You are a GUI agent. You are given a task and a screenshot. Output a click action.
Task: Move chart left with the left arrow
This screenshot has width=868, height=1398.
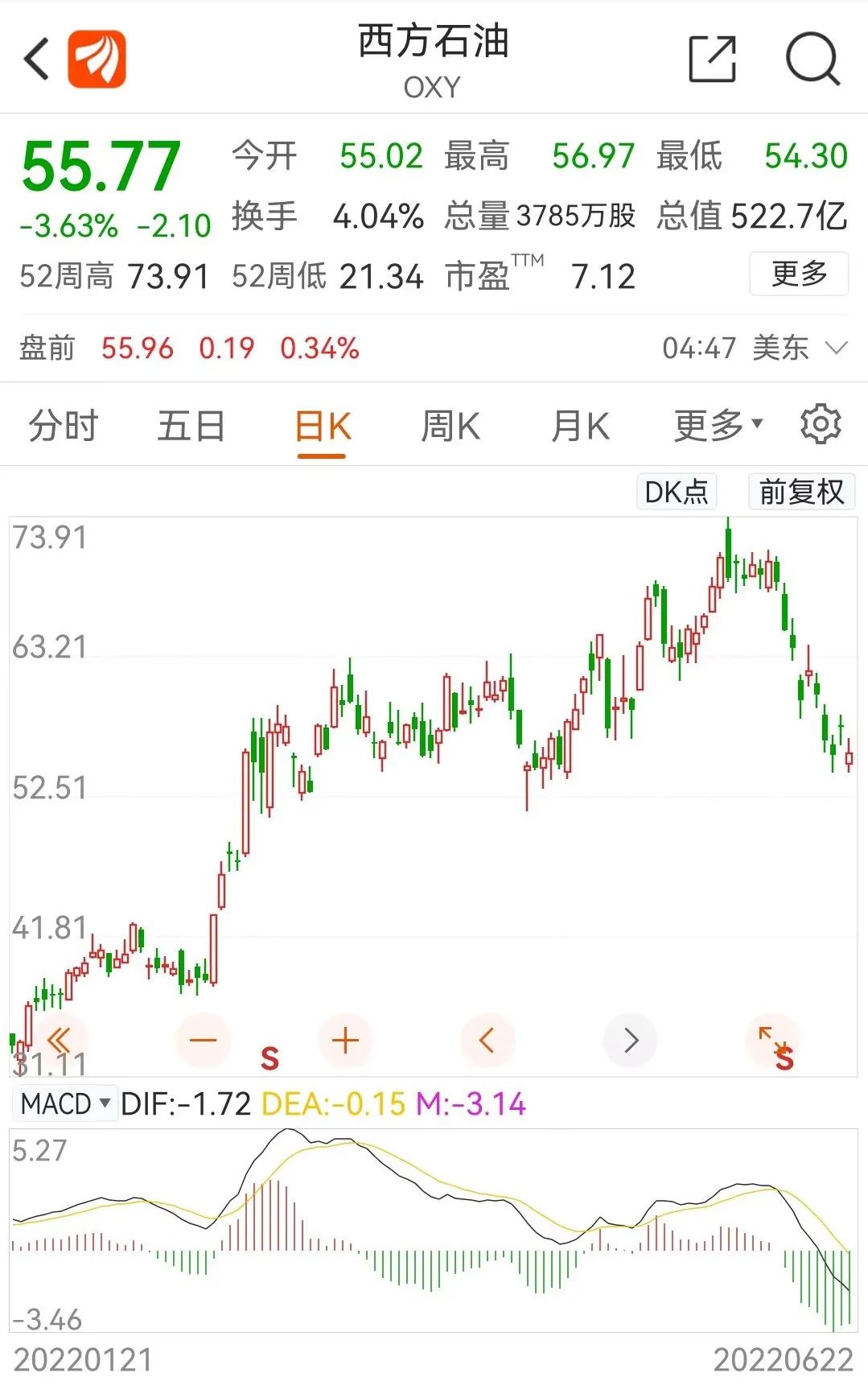pyautogui.click(x=487, y=1040)
